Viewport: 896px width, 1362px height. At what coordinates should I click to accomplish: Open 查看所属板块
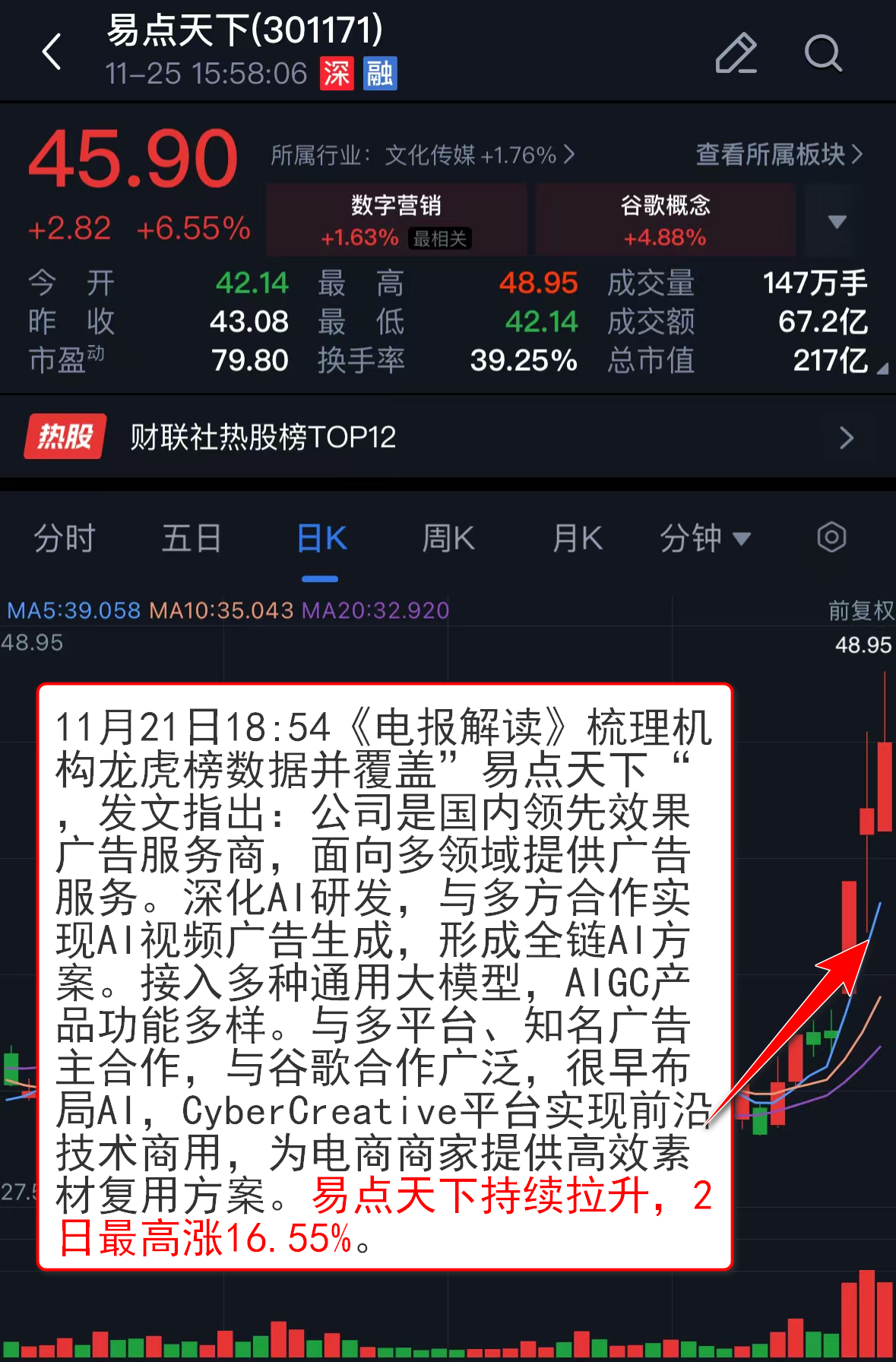pos(779,154)
